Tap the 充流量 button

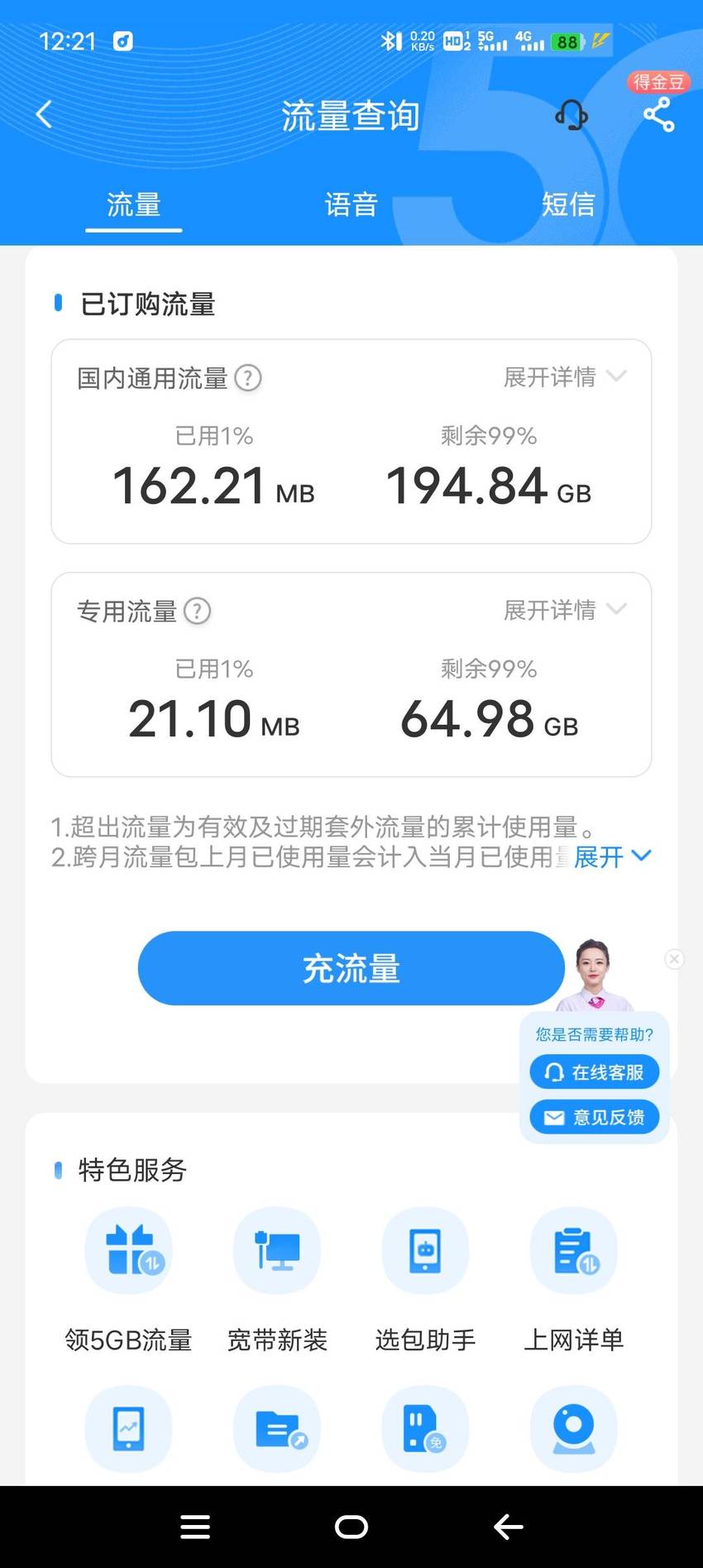pos(351,968)
